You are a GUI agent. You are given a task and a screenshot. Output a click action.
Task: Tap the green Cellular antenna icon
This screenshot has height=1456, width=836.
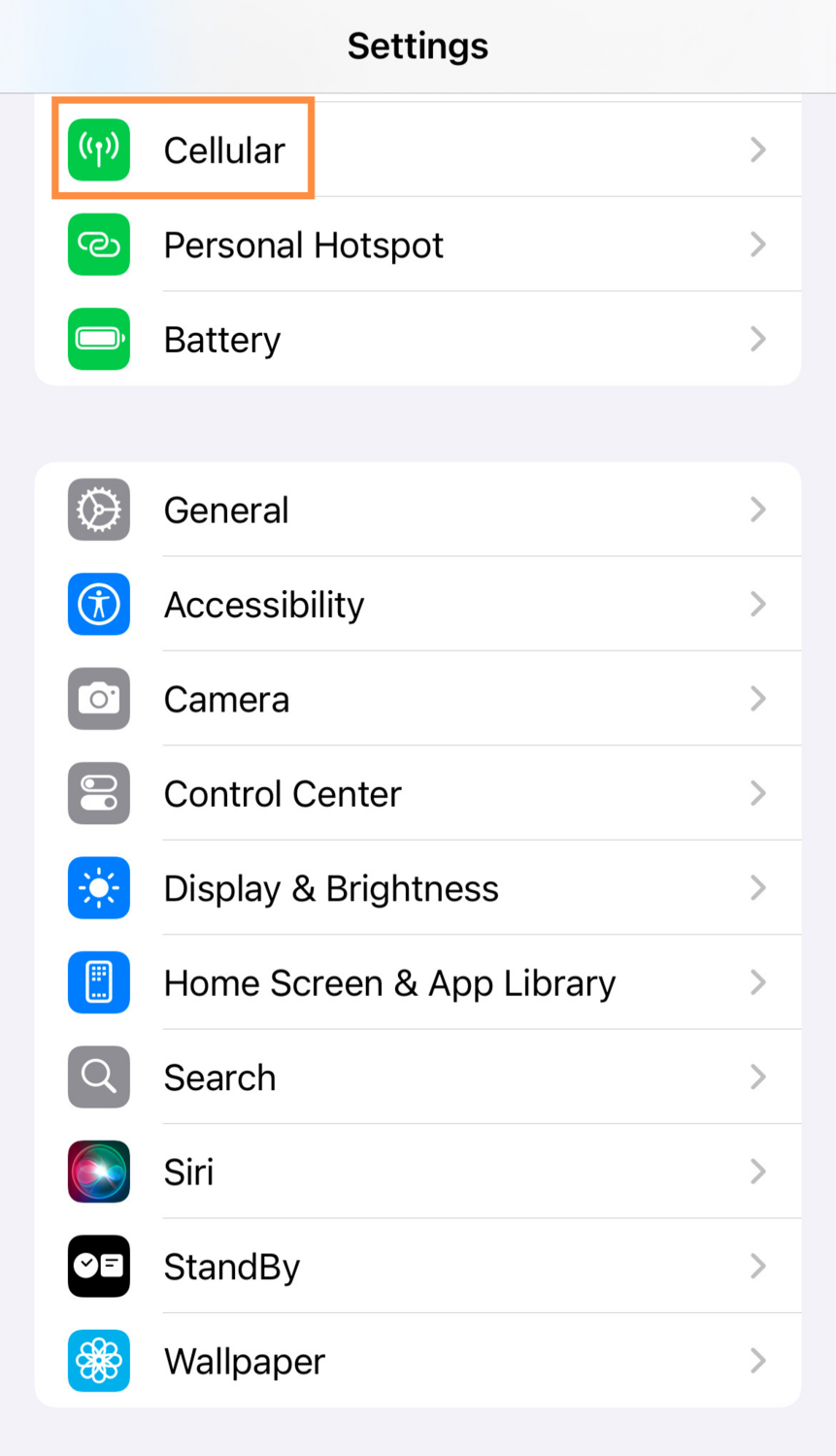click(x=98, y=149)
